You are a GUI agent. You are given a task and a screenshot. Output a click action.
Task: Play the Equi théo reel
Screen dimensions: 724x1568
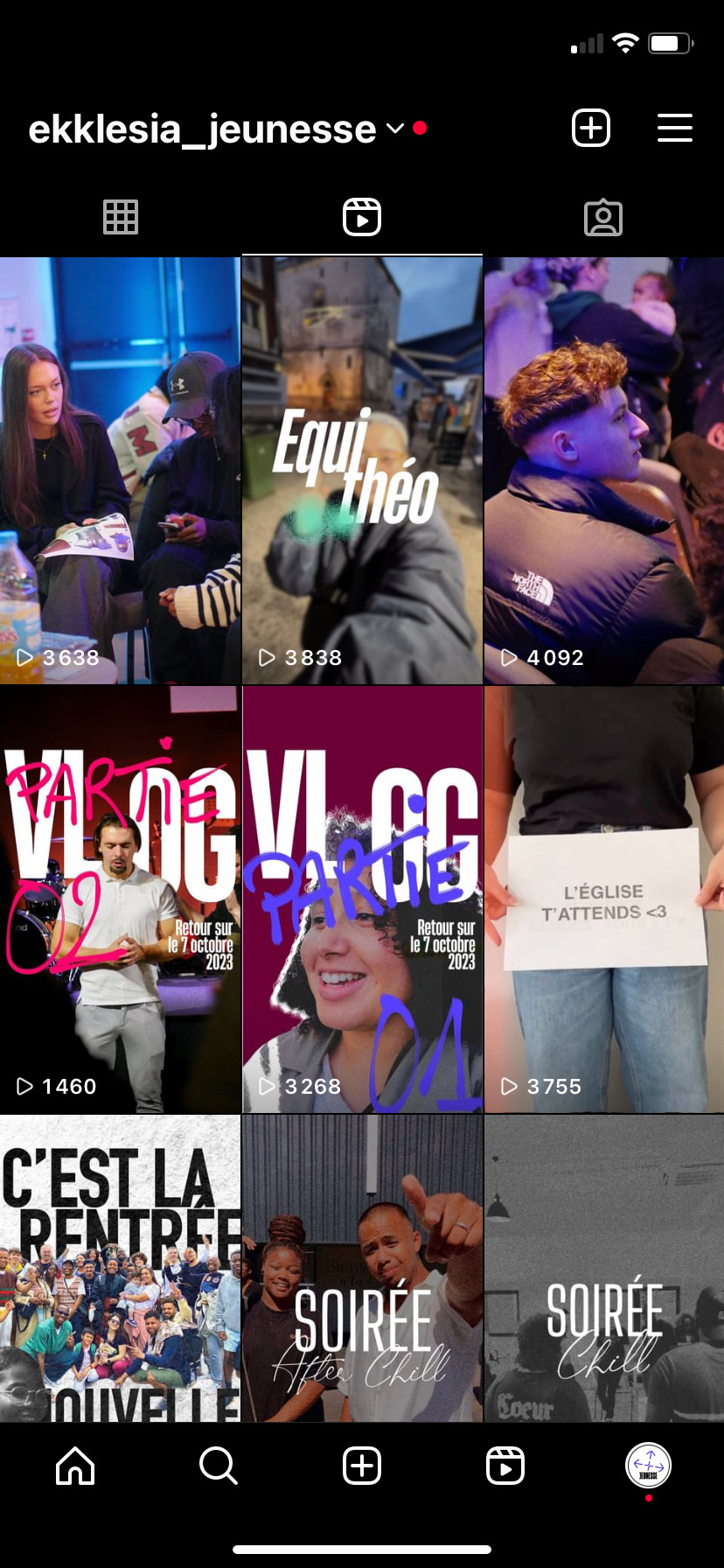point(362,470)
